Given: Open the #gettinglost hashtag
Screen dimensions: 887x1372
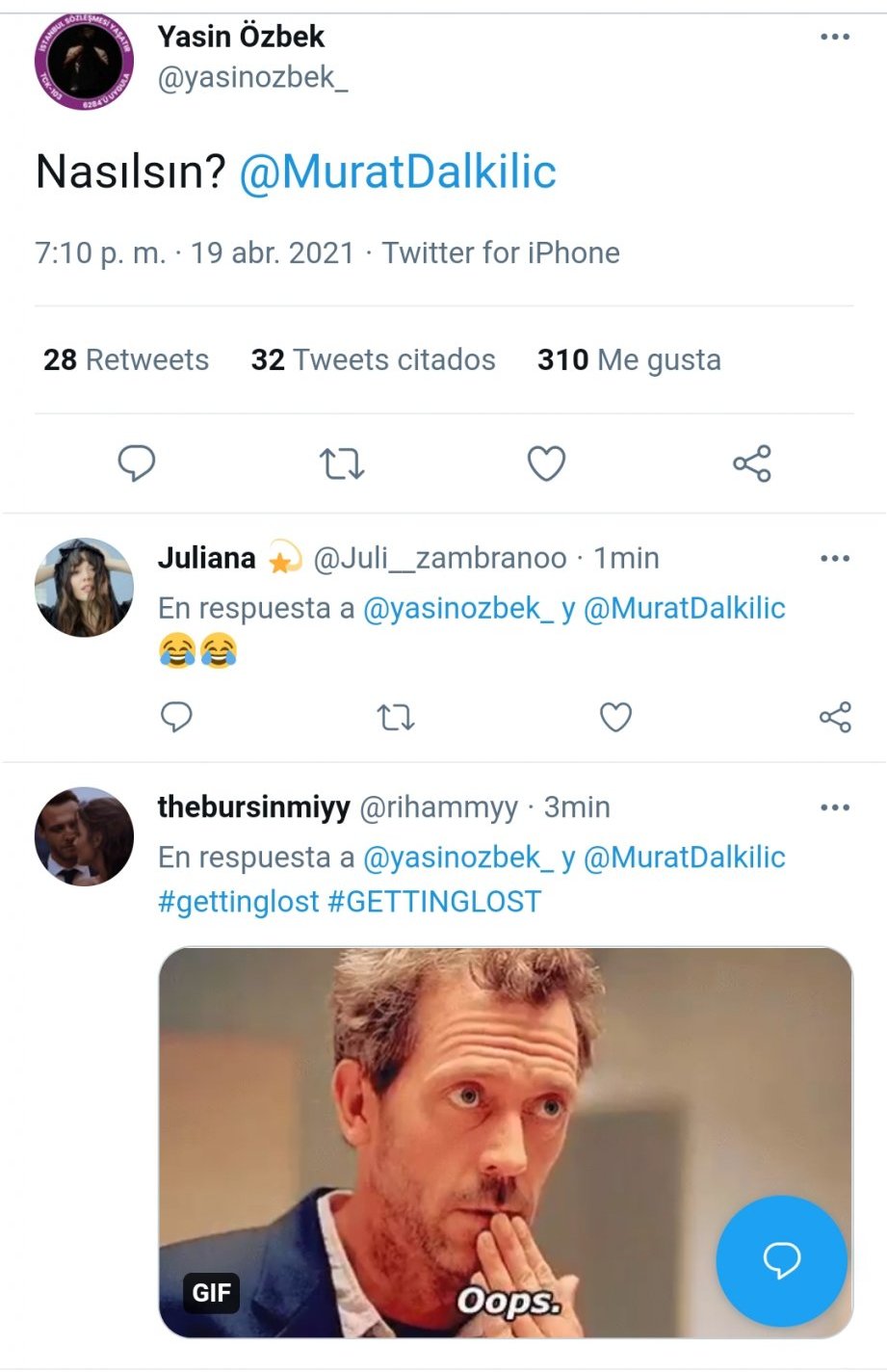Looking at the screenshot, I should 238,902.
